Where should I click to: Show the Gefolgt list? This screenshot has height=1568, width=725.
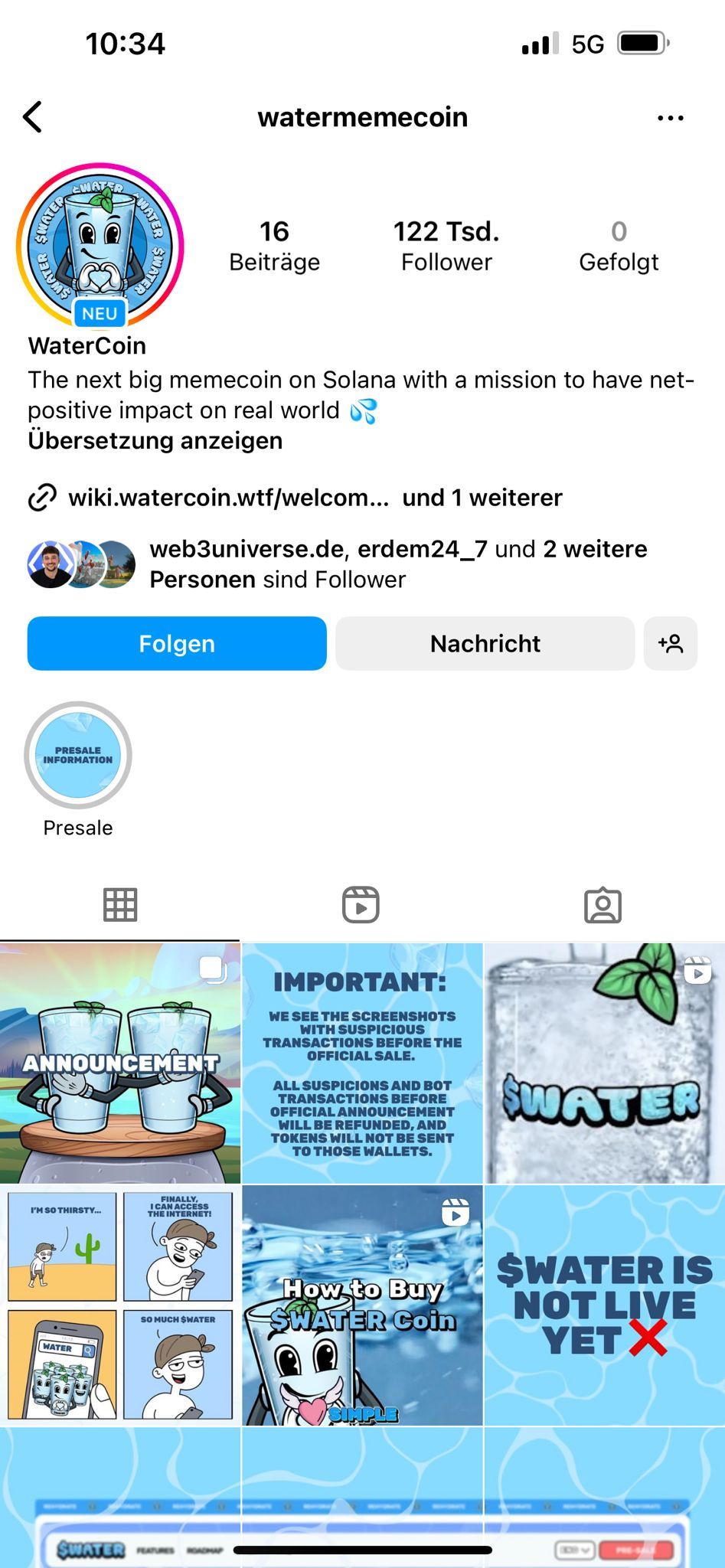[619, 246]
